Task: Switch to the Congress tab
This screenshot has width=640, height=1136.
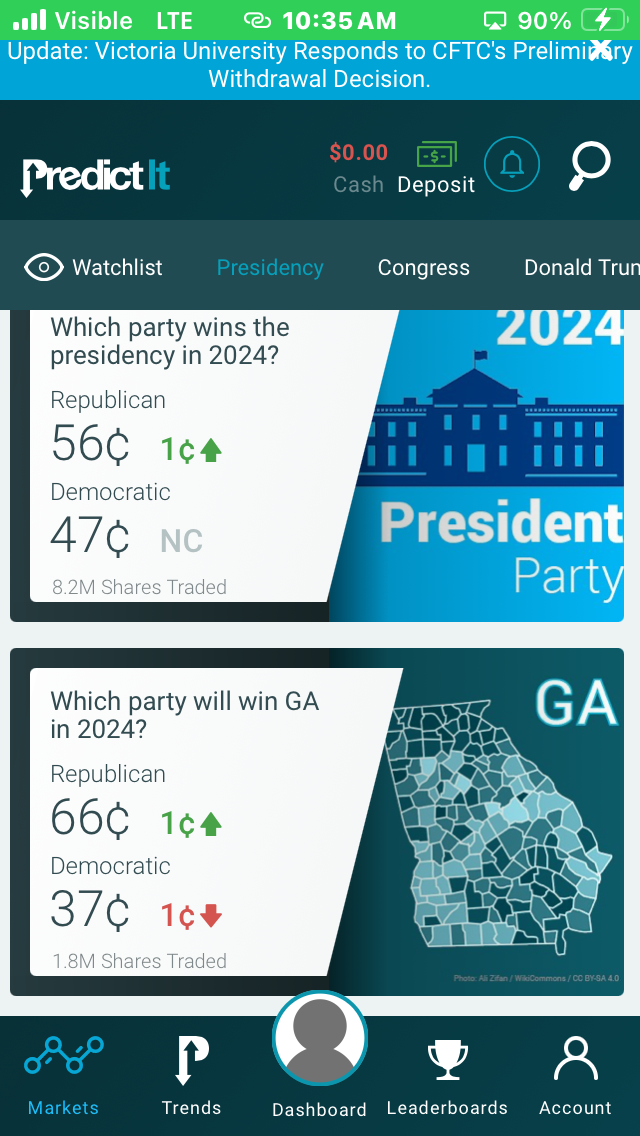Action: (x=423, y=267)
